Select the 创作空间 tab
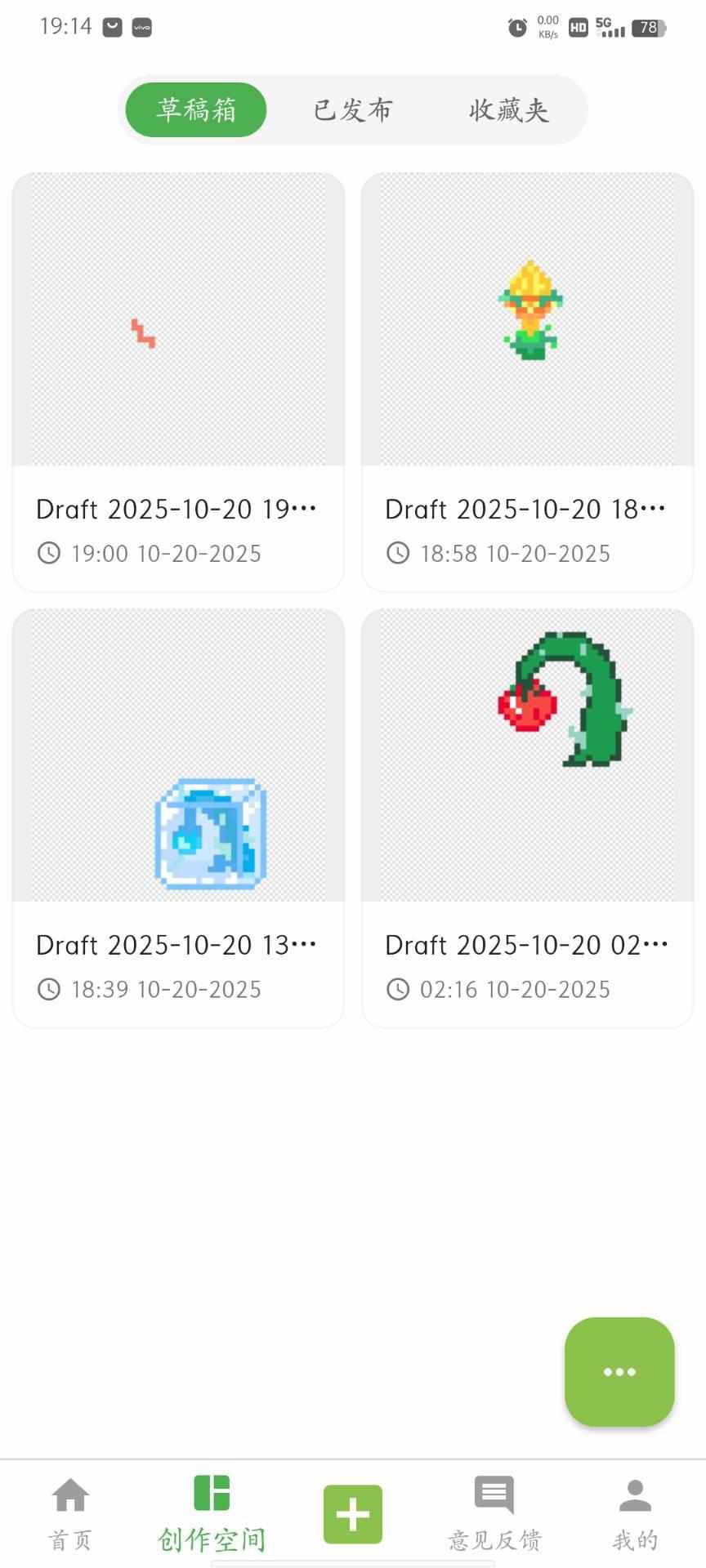The image size is (706, 1568). click(212, 1514)
